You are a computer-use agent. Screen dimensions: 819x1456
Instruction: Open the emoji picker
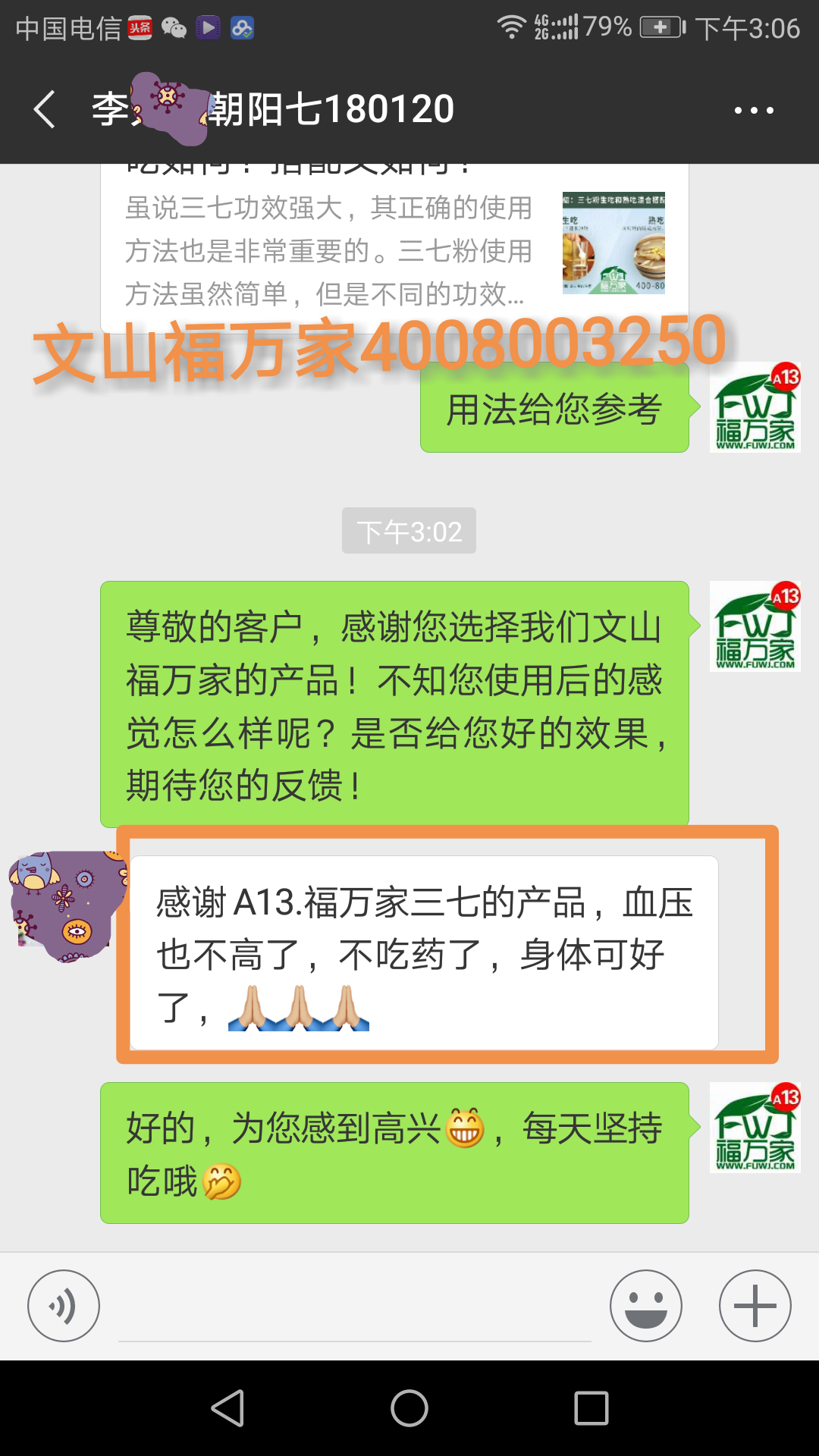point(646,1306)
